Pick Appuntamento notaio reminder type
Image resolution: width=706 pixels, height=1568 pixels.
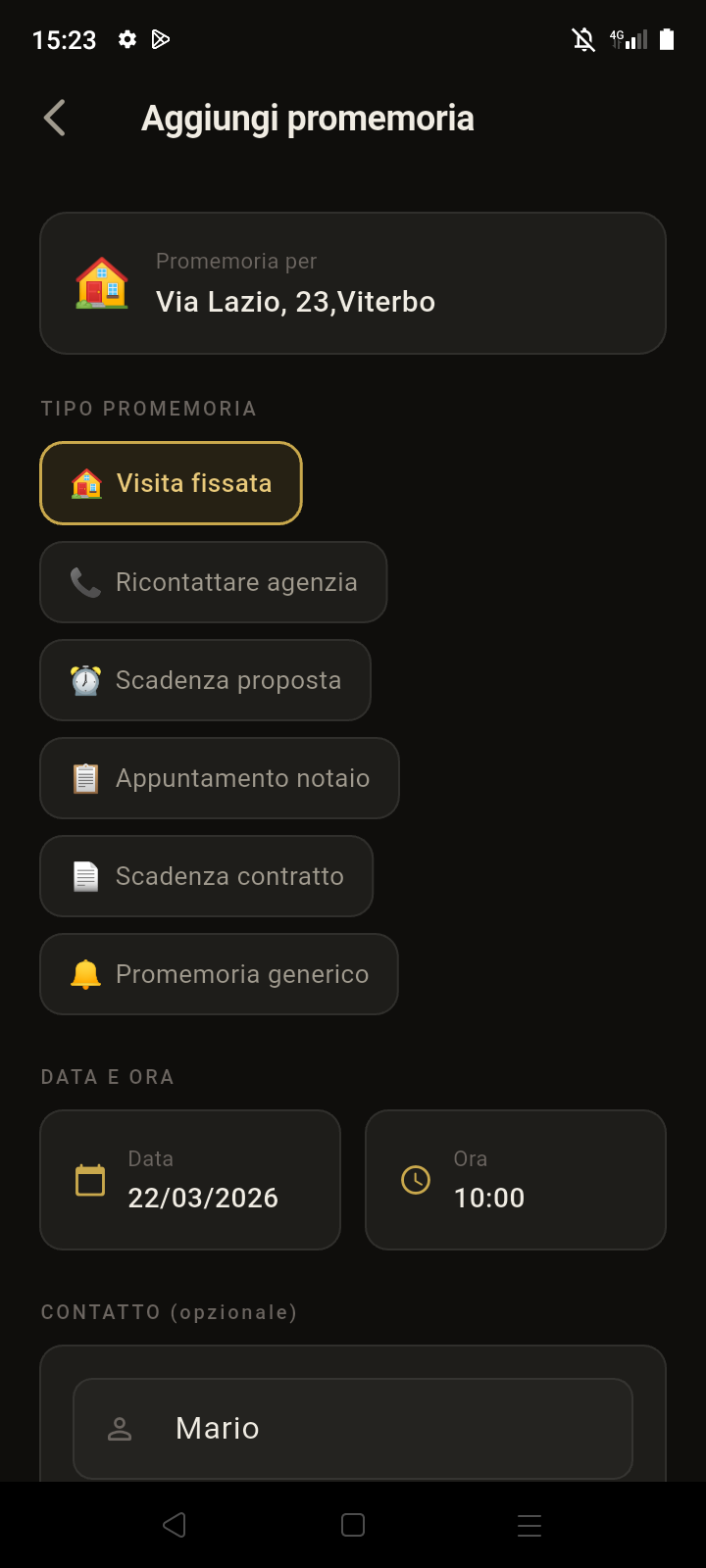click(x=219, y=778)
